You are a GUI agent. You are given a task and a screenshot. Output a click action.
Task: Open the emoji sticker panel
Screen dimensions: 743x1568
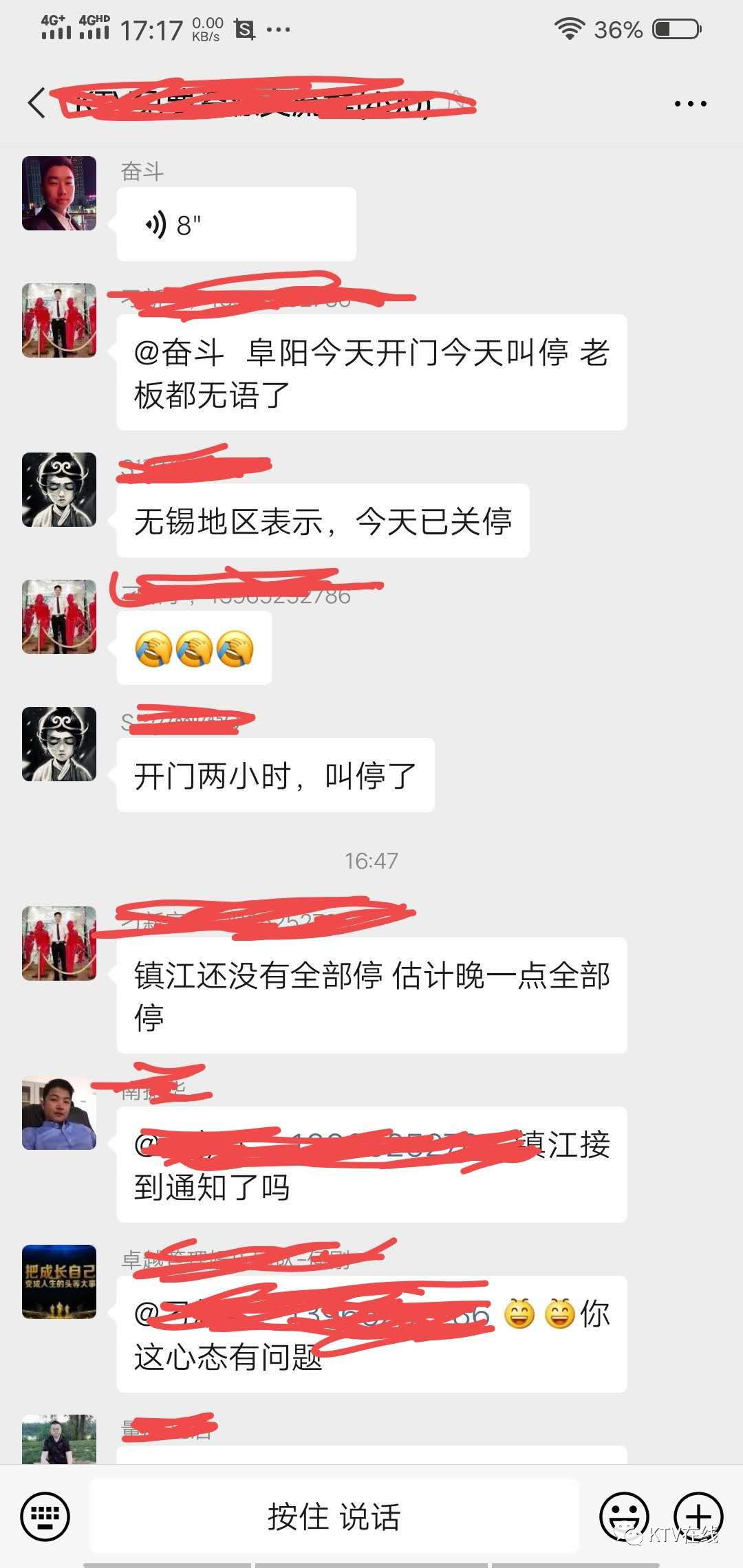(623, 1516)
